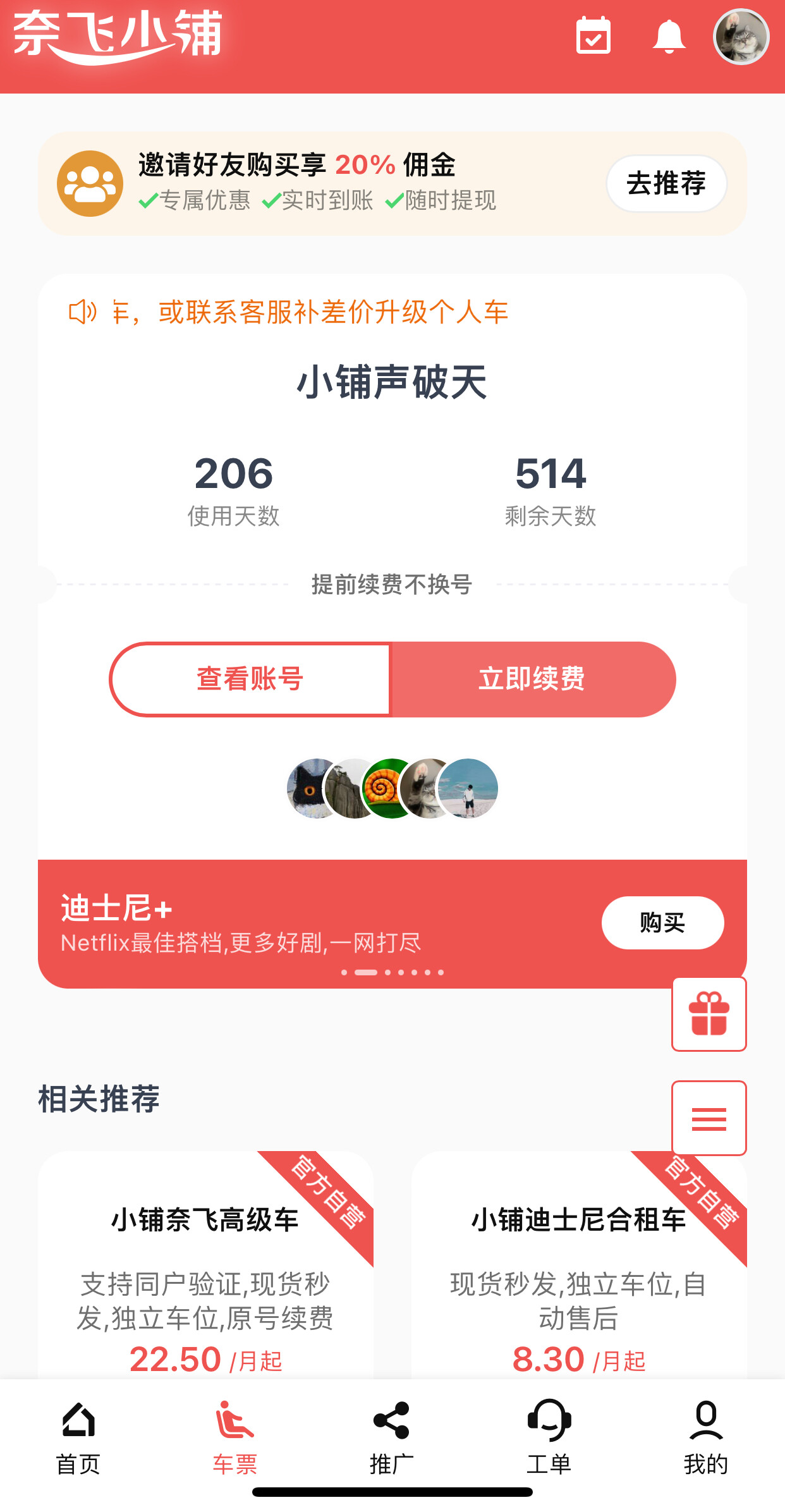
Task: Open the notifications bell
Action: pos(669,36)
